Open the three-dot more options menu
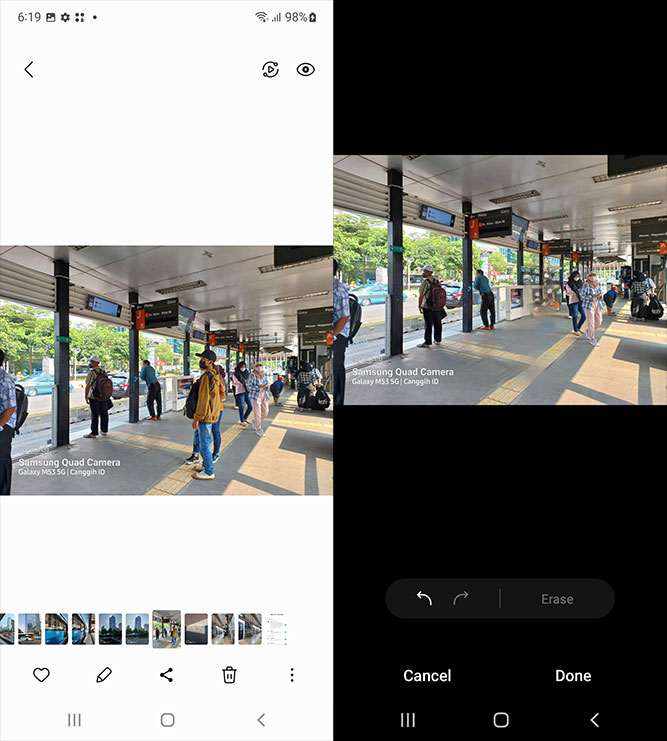This screenshot has height=741, width=667. [292, 675]
